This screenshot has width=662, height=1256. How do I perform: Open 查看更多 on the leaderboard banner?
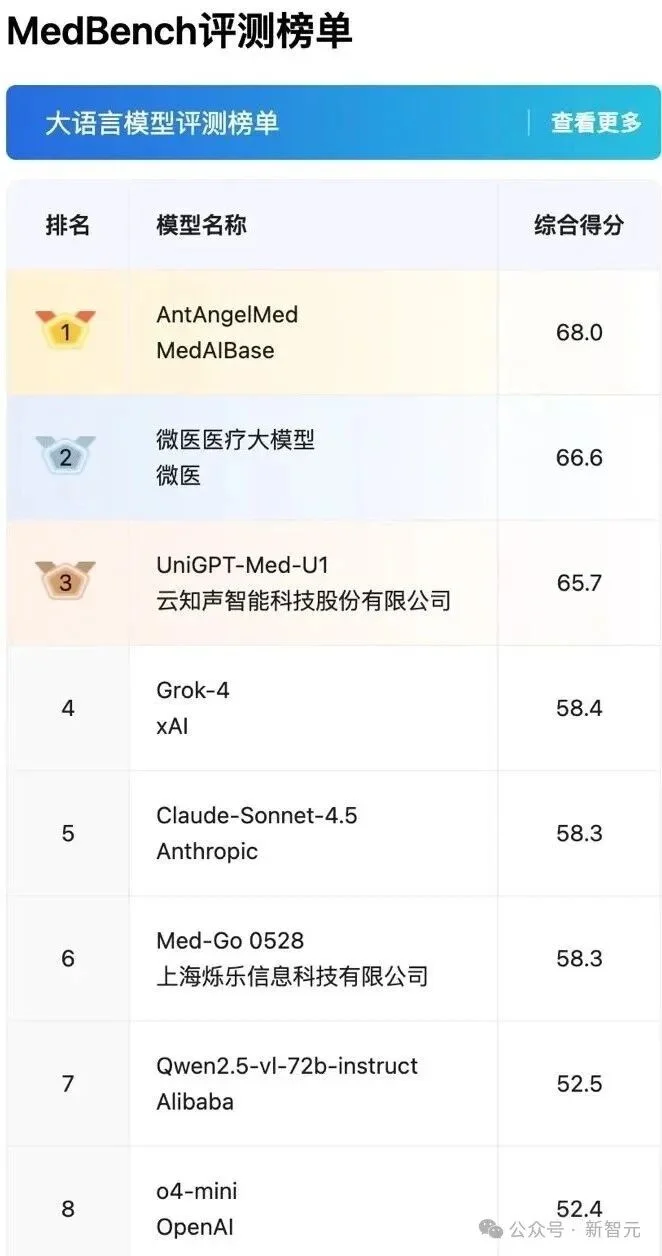pos(596,123)
